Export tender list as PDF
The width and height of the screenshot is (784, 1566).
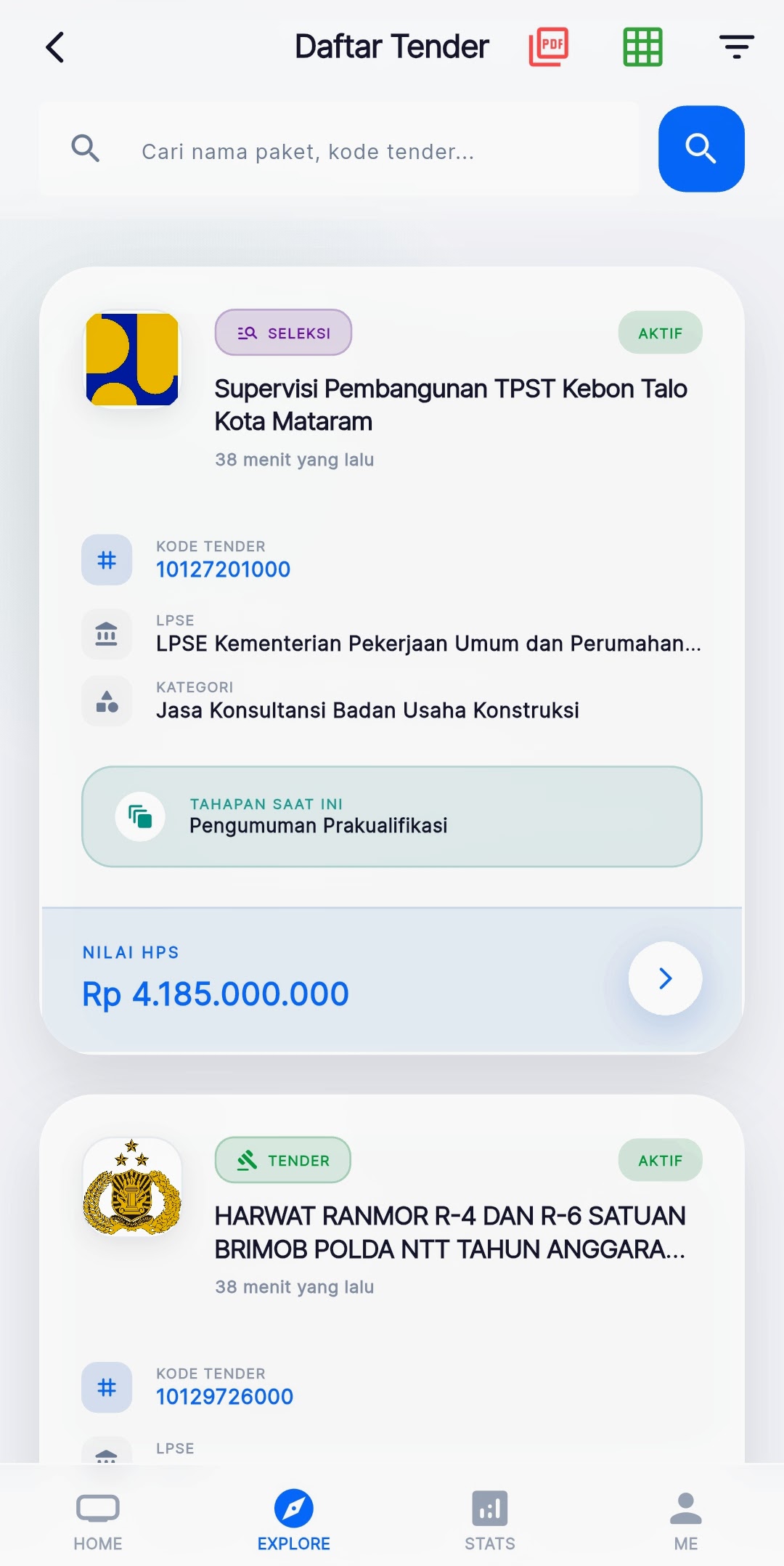pos(548,46)
